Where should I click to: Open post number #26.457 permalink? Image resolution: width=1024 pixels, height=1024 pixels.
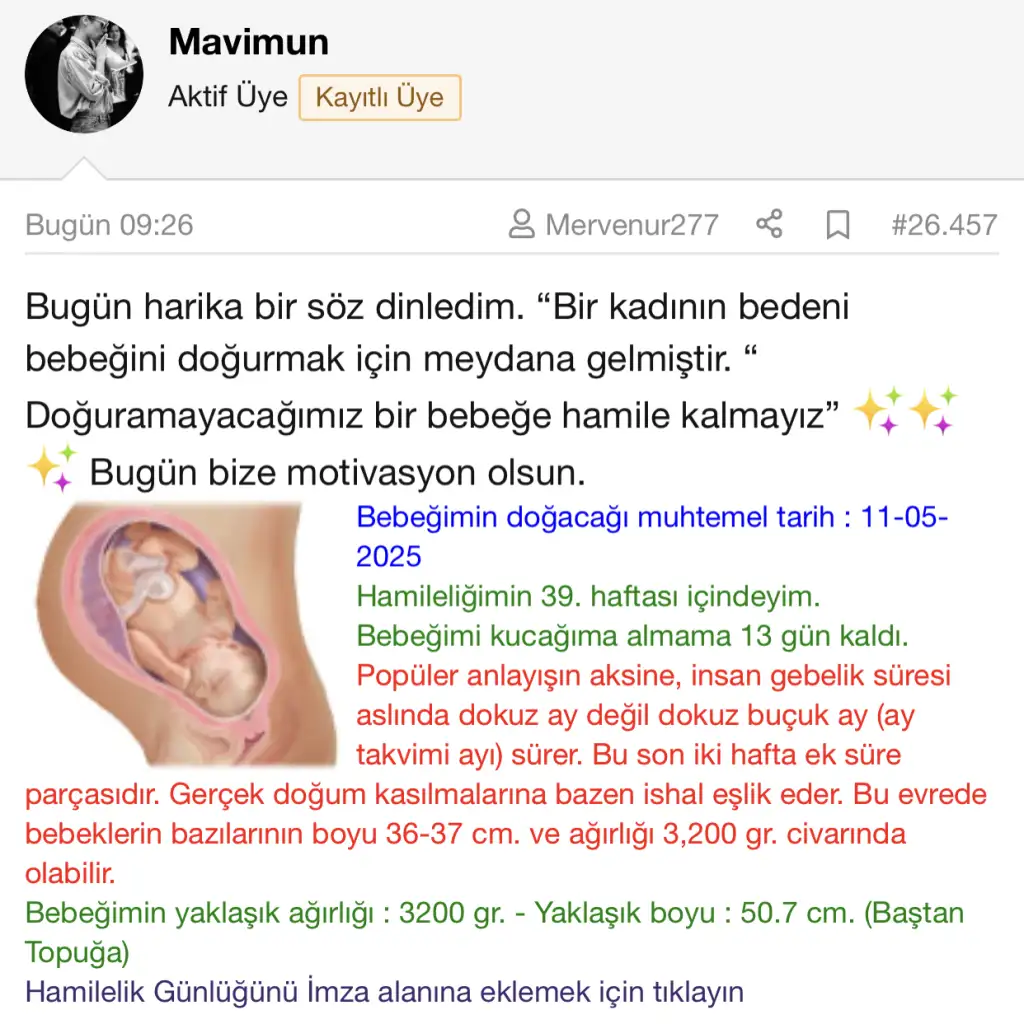point(943,224)
